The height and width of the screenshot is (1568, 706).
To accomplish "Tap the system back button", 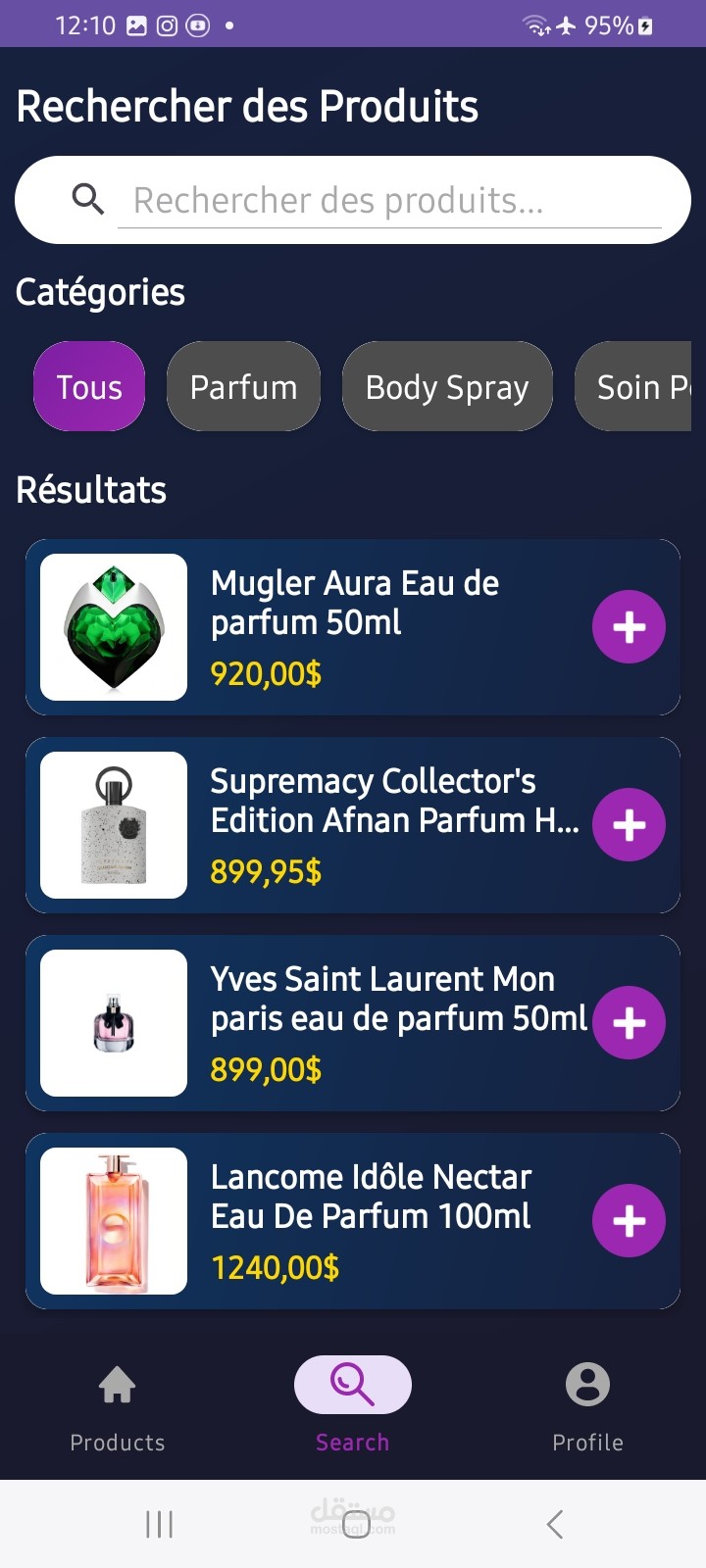I will (x=555, y=1524).
